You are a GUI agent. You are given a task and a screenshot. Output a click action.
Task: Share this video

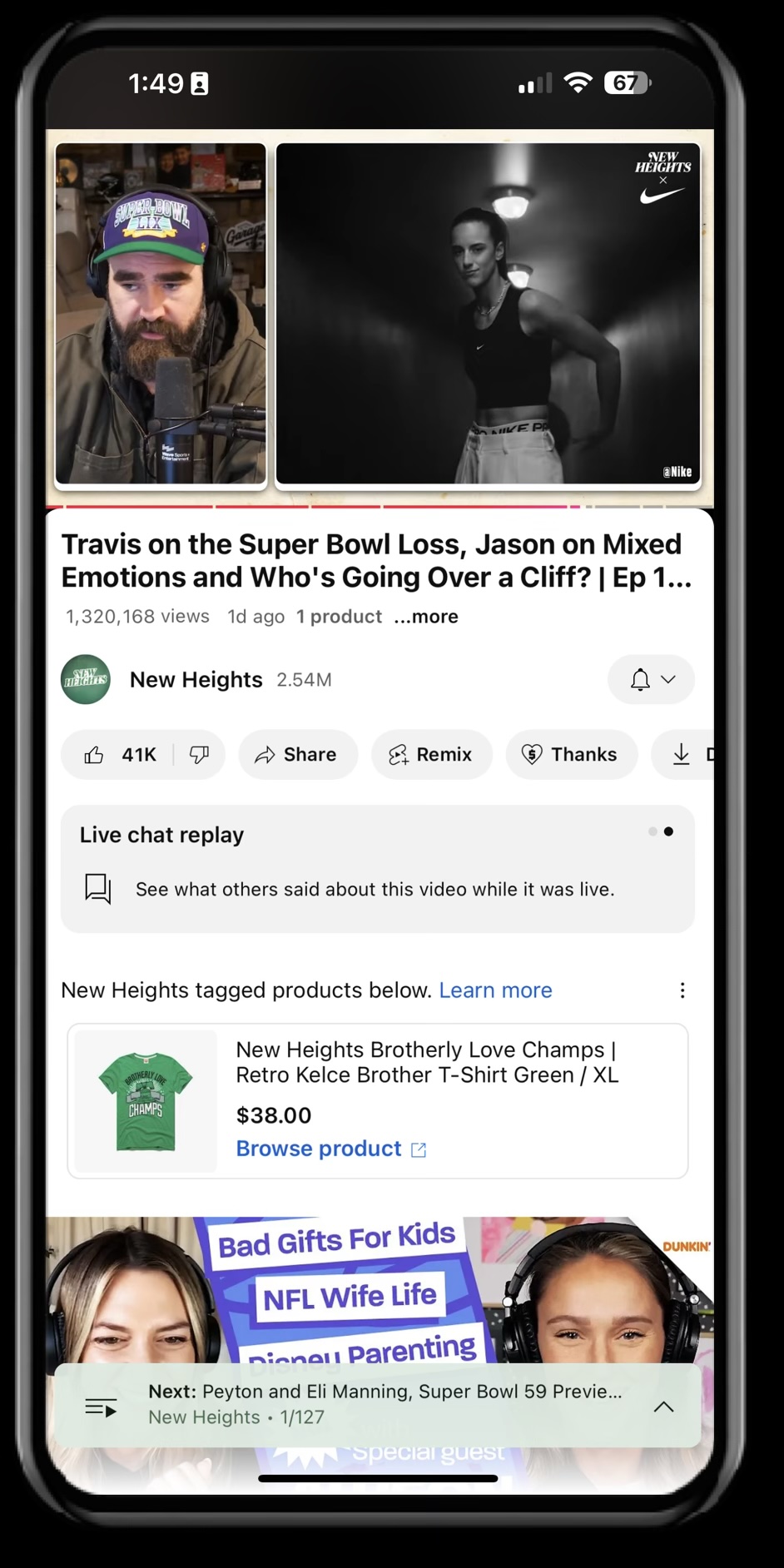(x=297, y=754)
